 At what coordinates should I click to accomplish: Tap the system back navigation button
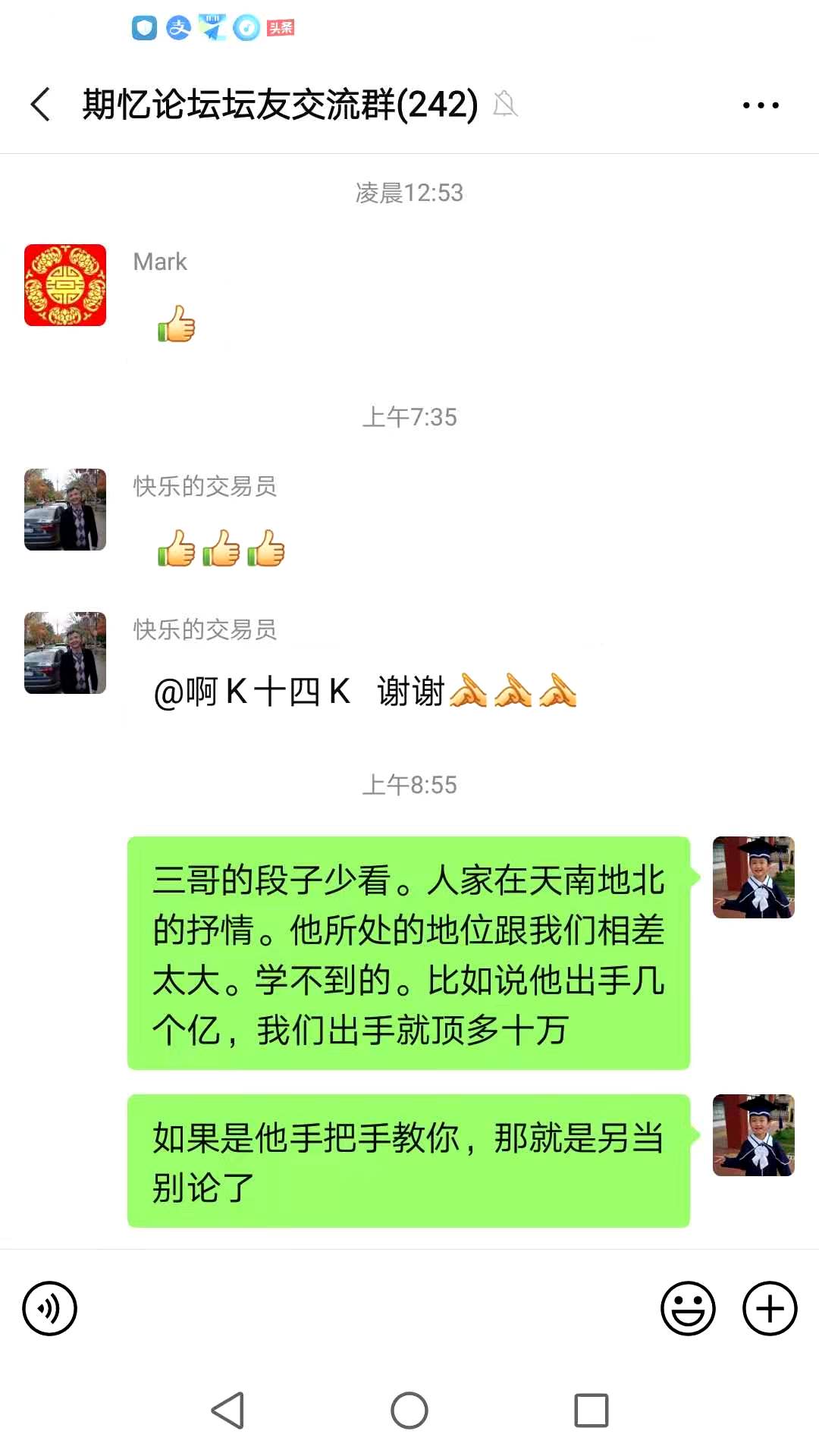227,1410
